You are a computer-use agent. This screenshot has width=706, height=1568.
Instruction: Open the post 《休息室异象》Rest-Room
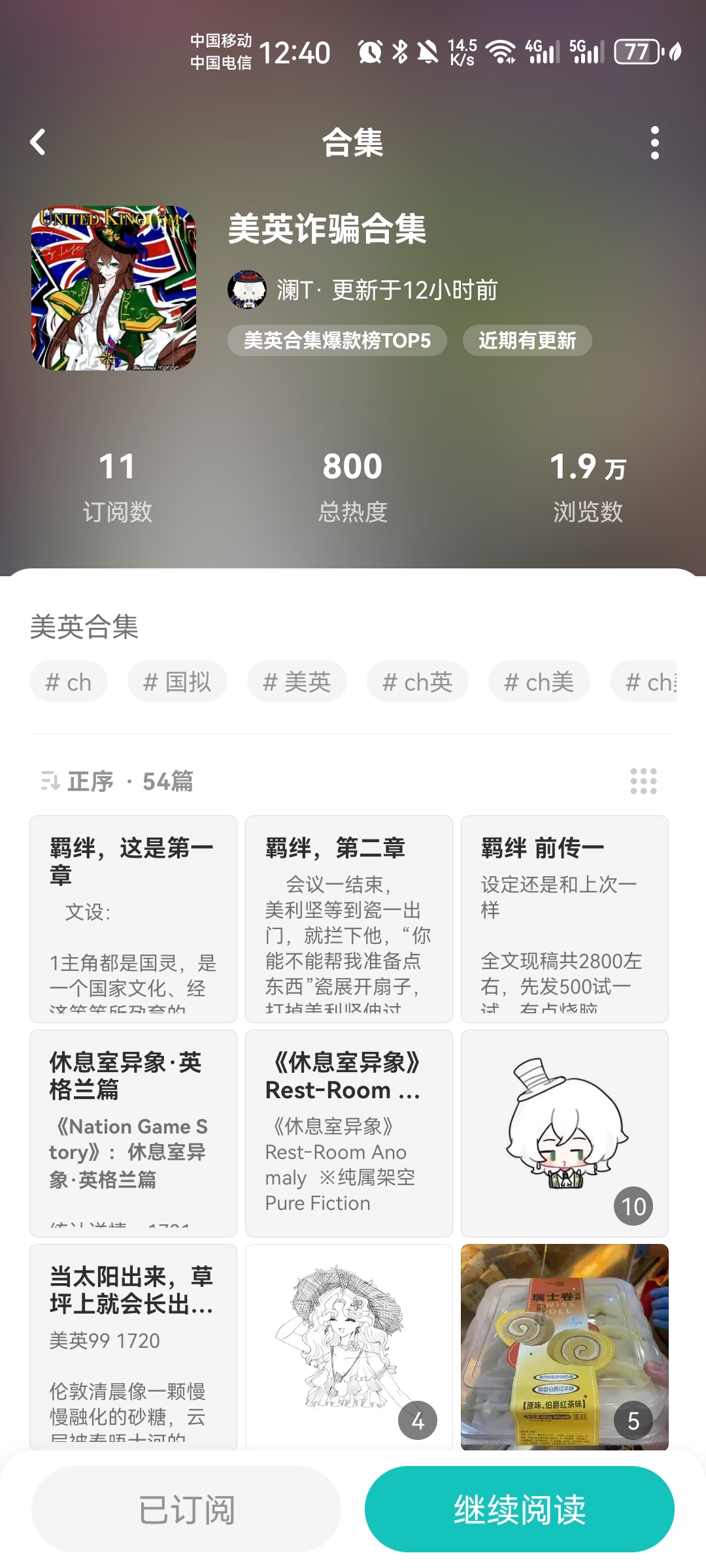click(x=349, y=1133)
